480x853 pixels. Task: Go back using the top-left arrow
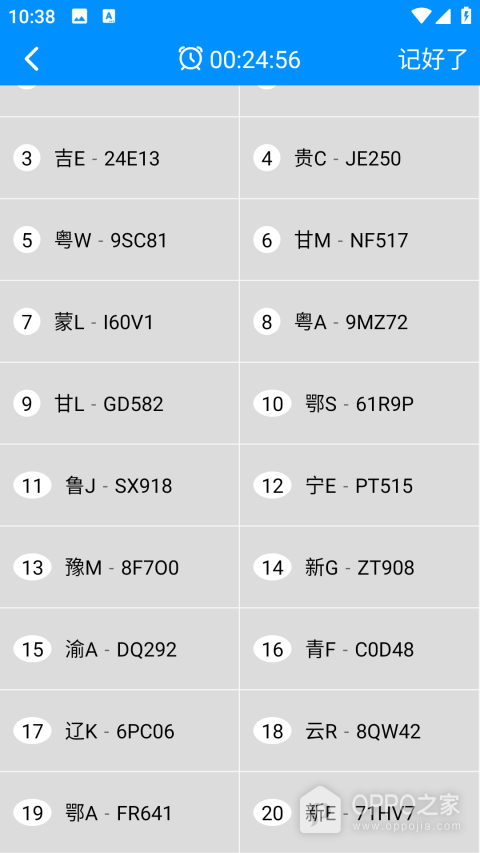32,59
